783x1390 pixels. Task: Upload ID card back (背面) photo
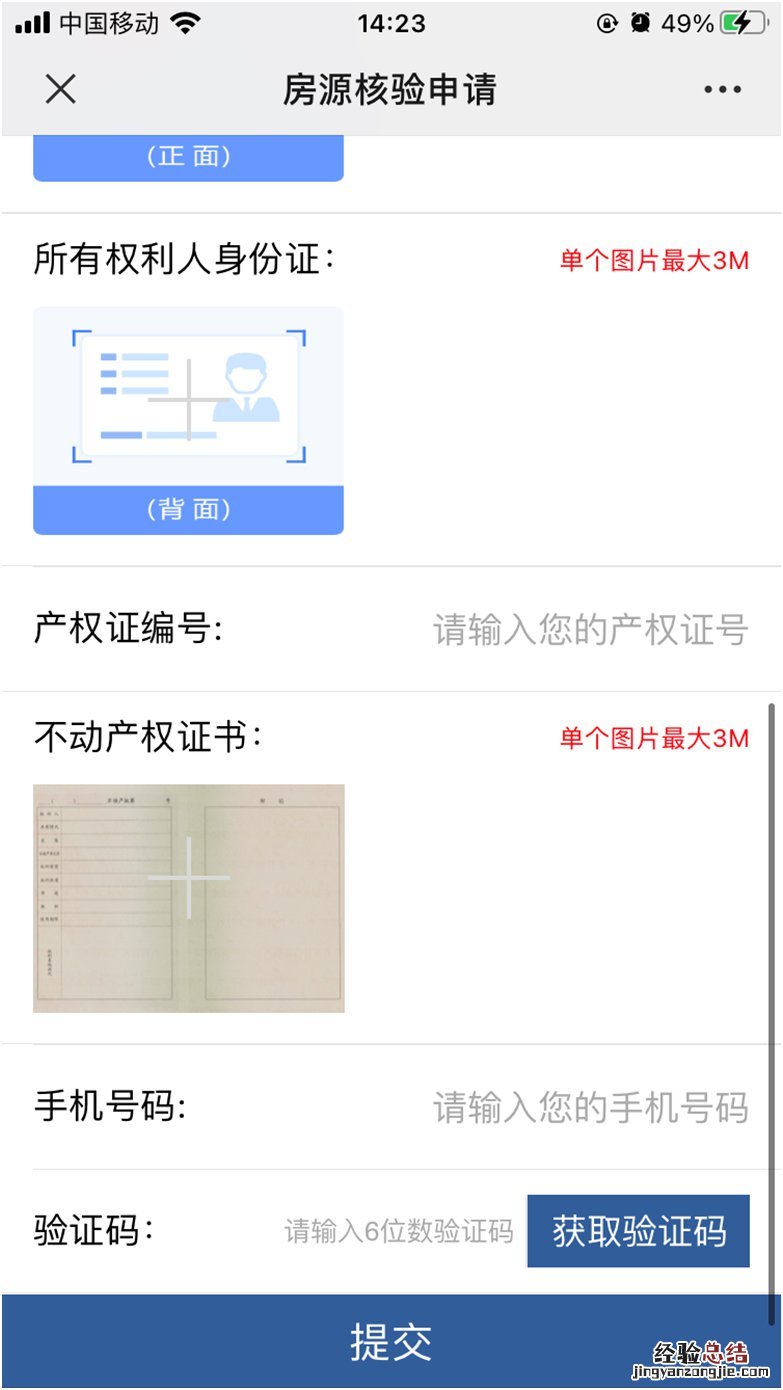coord(188,420)
